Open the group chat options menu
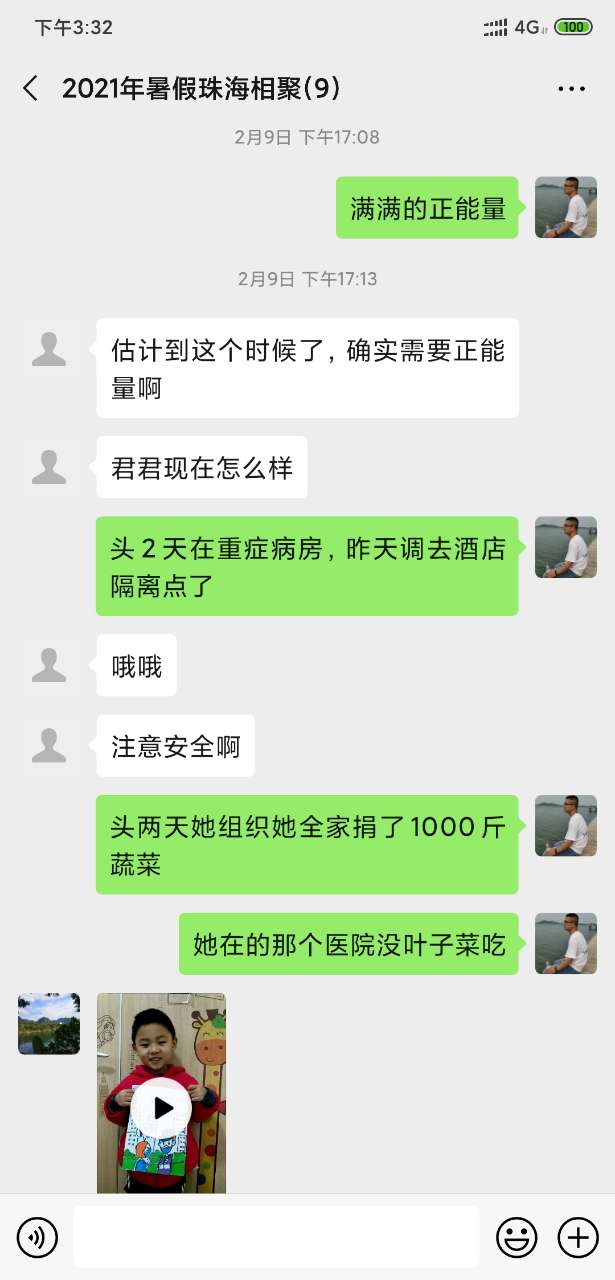This screenshot has height=1280, width=615. [x=571, y=89]
